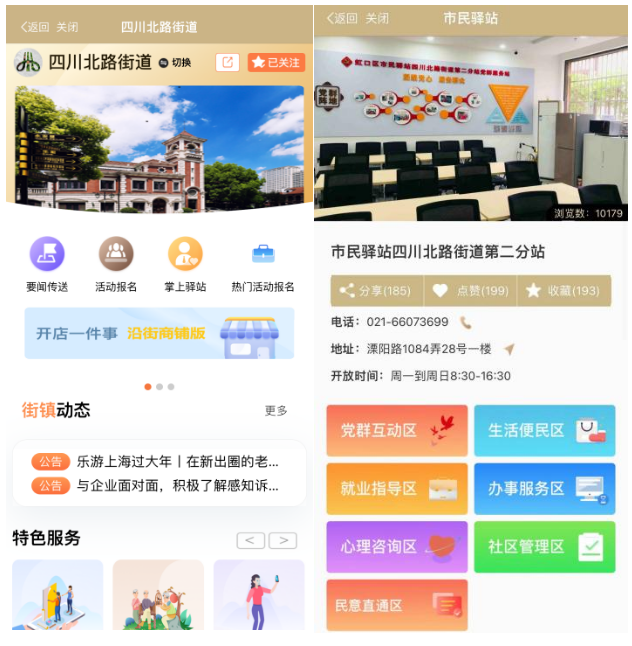Share the 市民驿站 station (185)
The width and height of the screenshot is (632, 646).
(x=375, y=291)
